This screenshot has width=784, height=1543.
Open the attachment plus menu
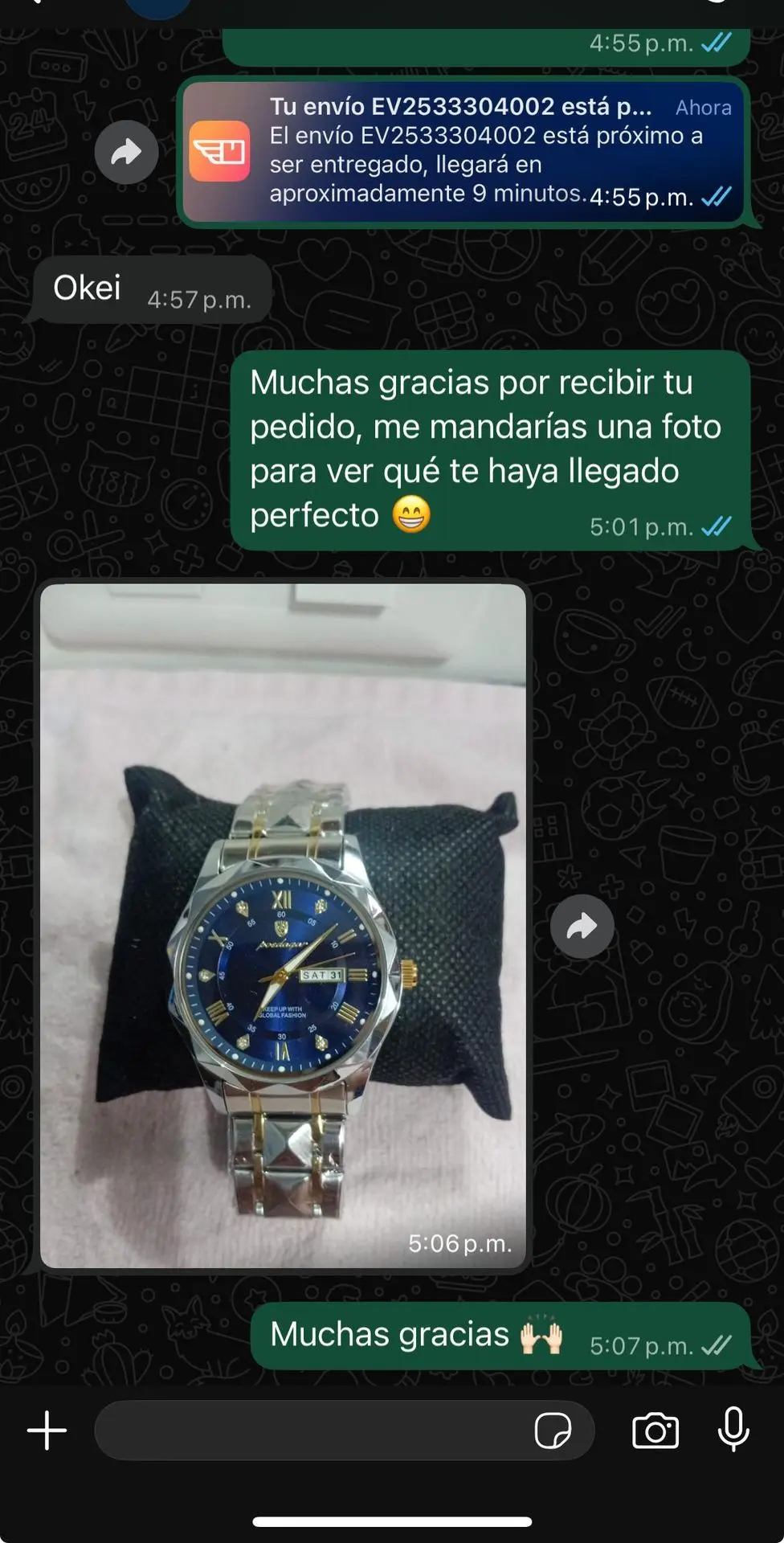tap(47, 1431)
